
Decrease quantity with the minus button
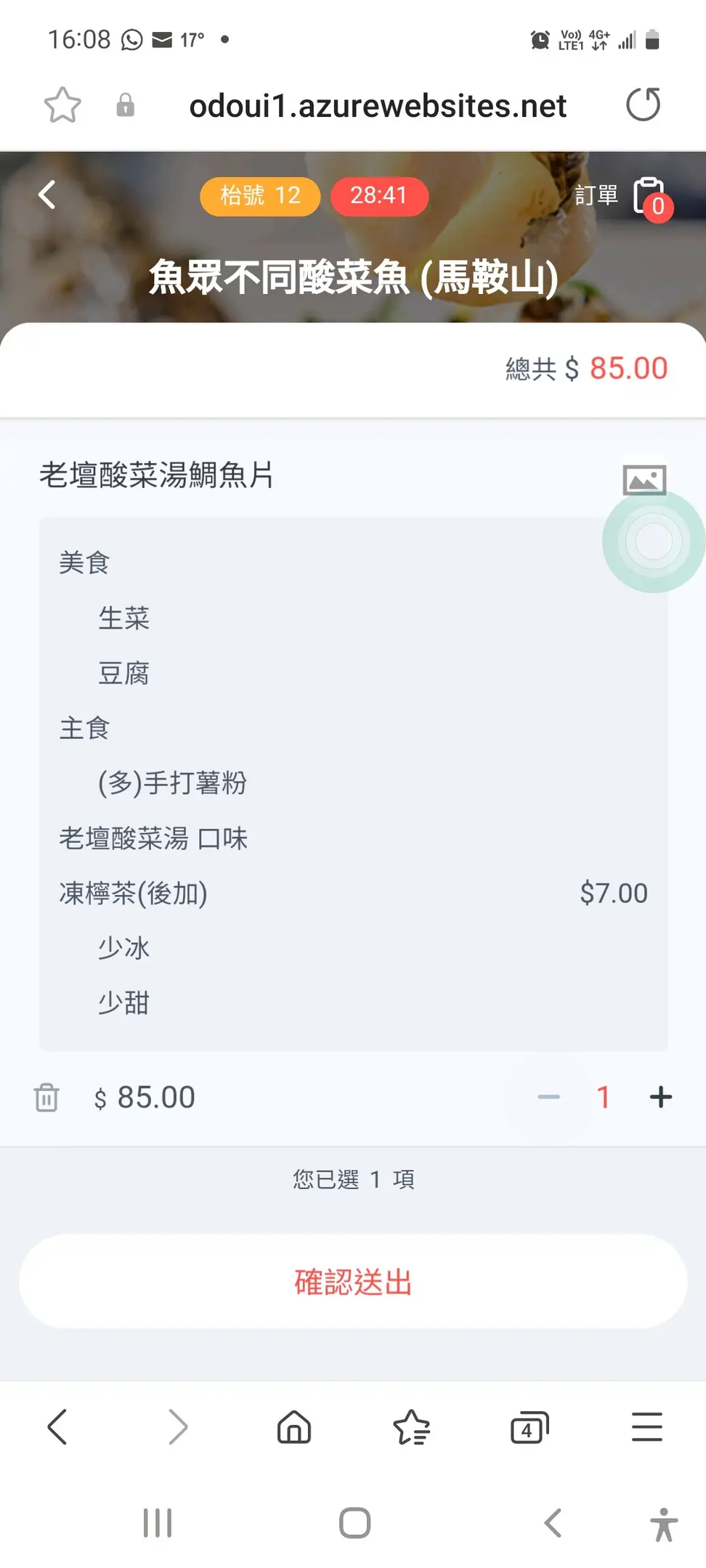pyautogui.click(x=548, y=1097)
